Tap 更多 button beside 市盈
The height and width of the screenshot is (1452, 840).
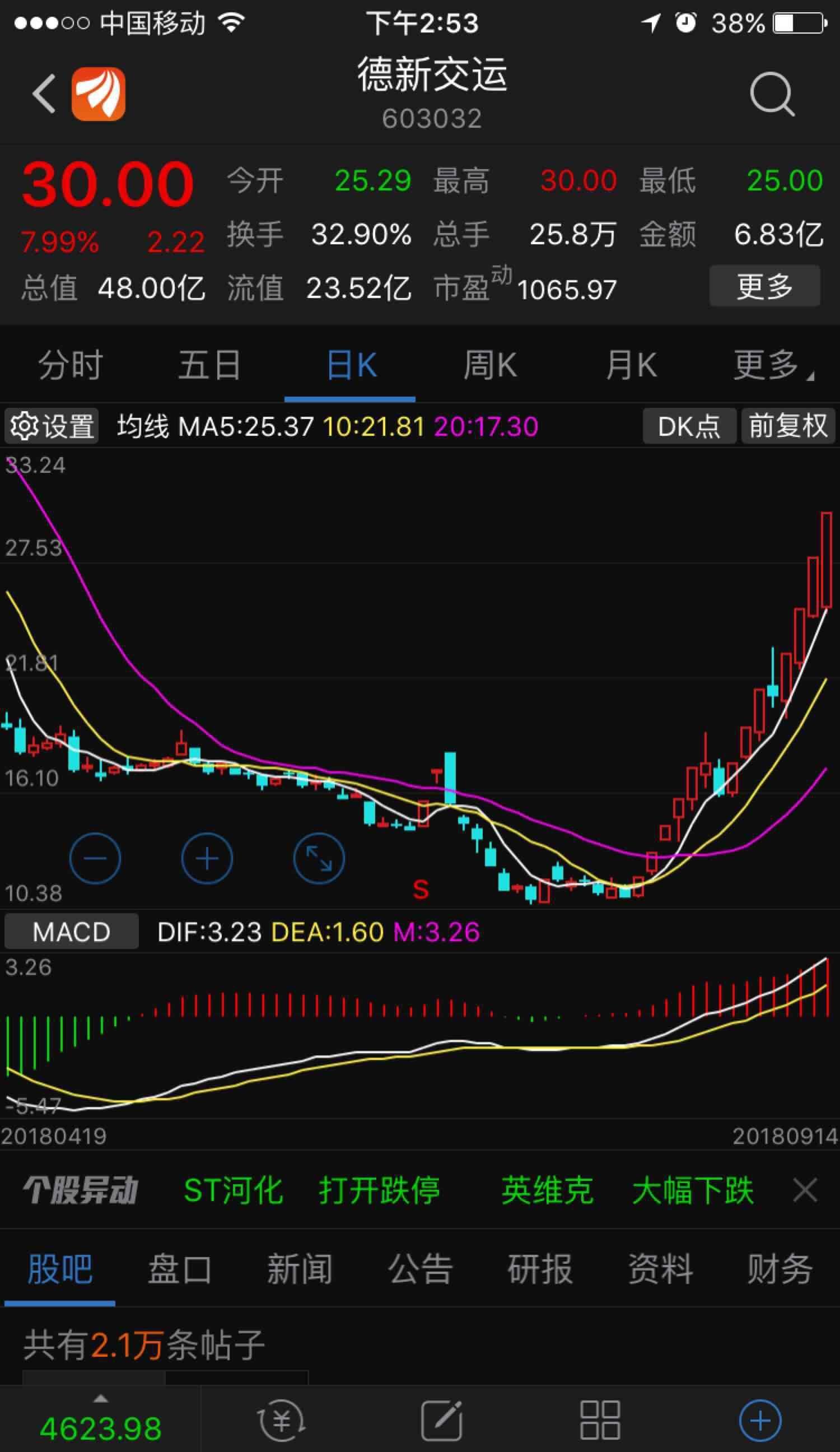pos(764,286)
